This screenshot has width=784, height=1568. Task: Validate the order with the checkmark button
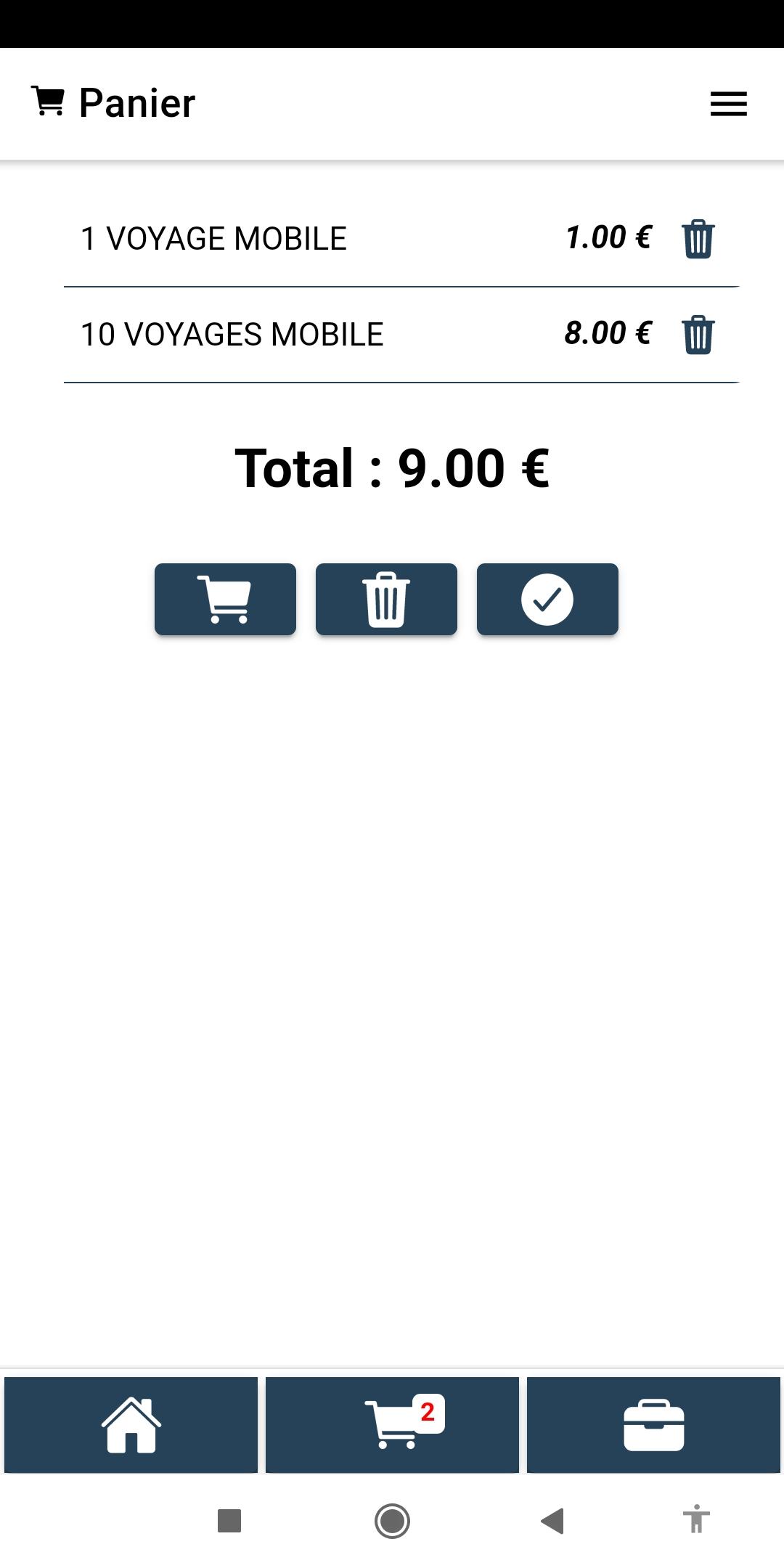(x=547, y=600)
